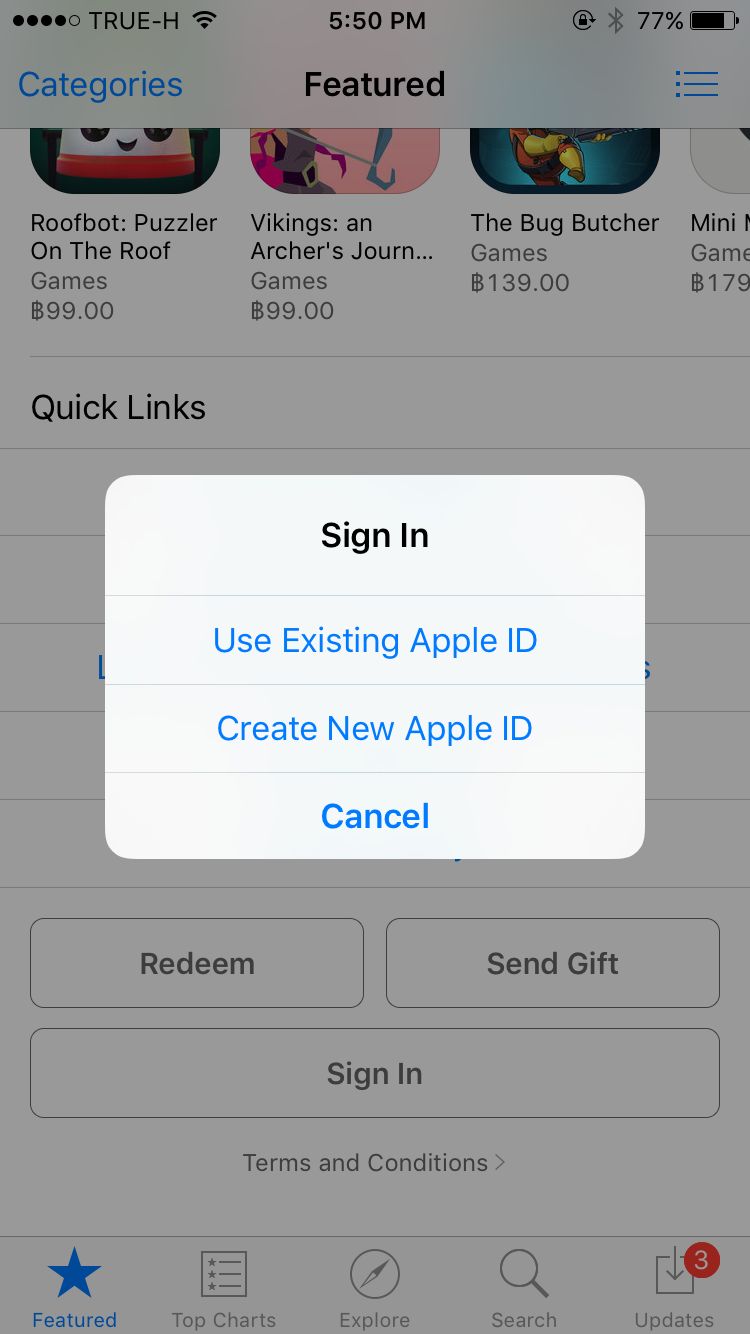Select Create New Apple ID

(x=375, y=728)
